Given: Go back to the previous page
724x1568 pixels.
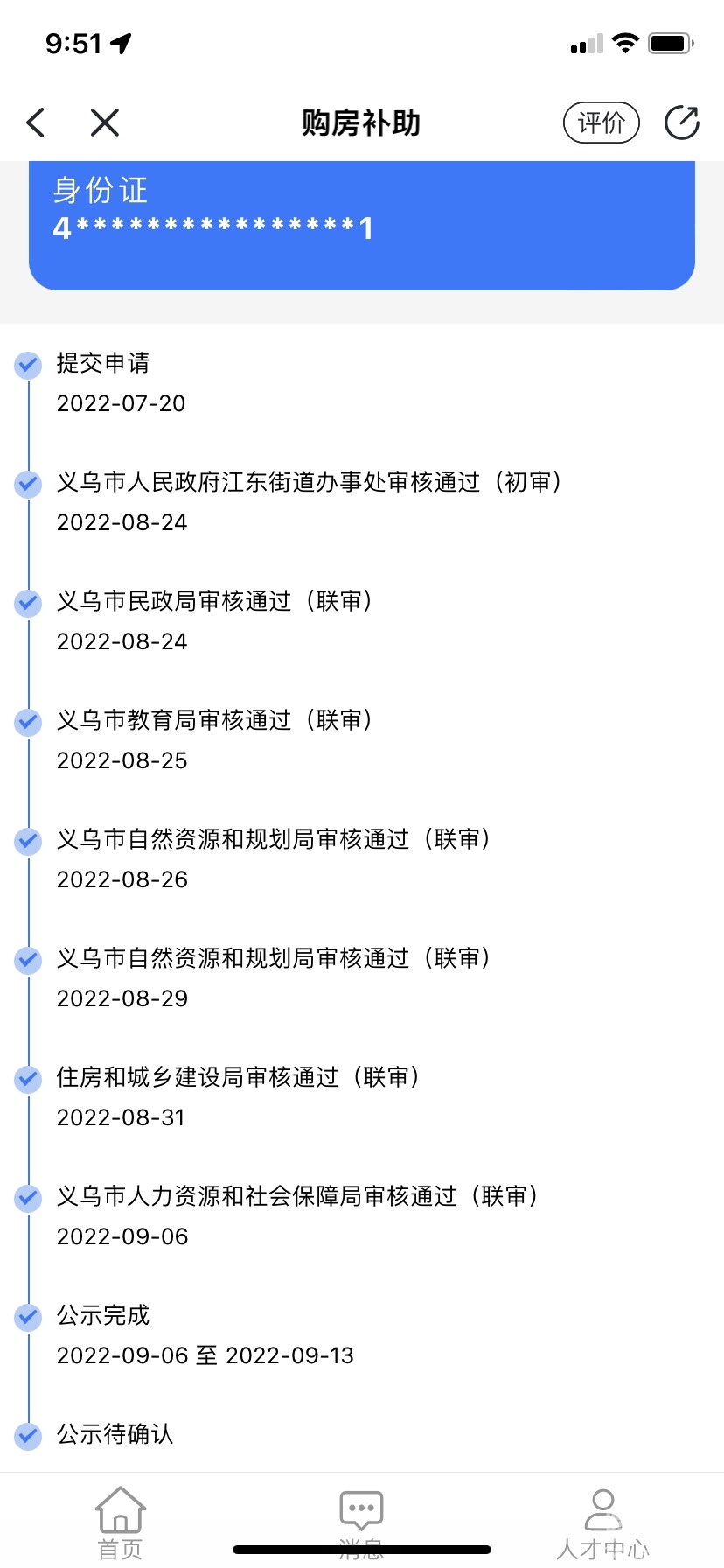Looking at the screenshot, I should click(36, 122).
